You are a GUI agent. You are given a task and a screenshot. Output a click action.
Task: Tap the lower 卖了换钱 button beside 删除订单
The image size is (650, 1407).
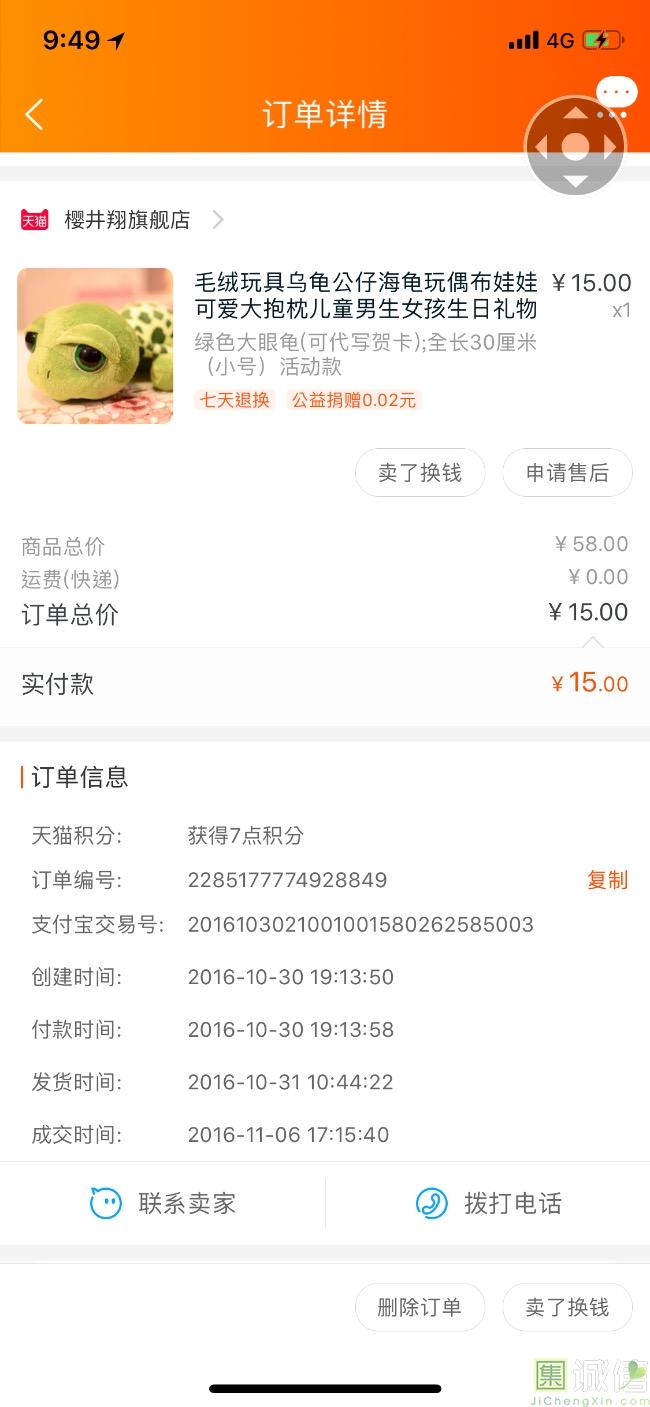coord(567,1307)
